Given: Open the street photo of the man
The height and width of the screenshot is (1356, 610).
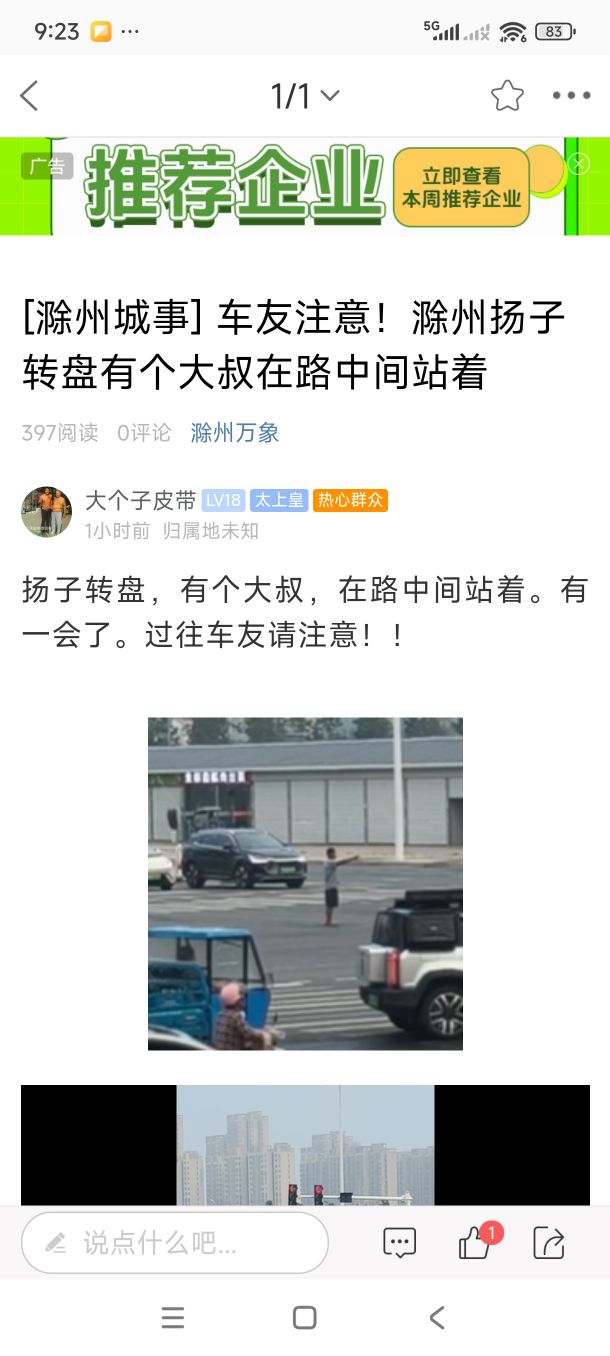Looking at the screenshot, I should (x=305, y=883).
